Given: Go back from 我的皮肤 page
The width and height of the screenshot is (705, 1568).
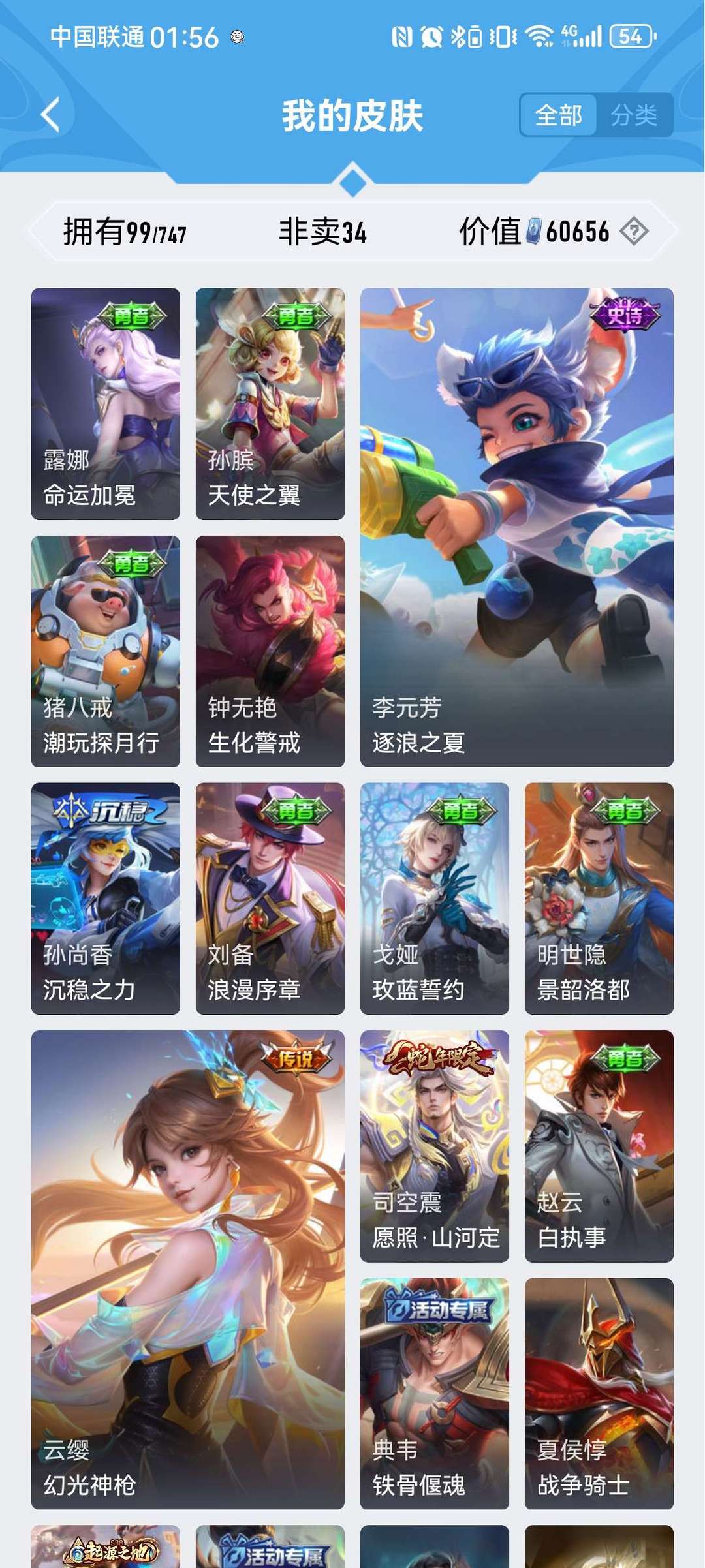Looking at the screenshot, I should 51,115.
